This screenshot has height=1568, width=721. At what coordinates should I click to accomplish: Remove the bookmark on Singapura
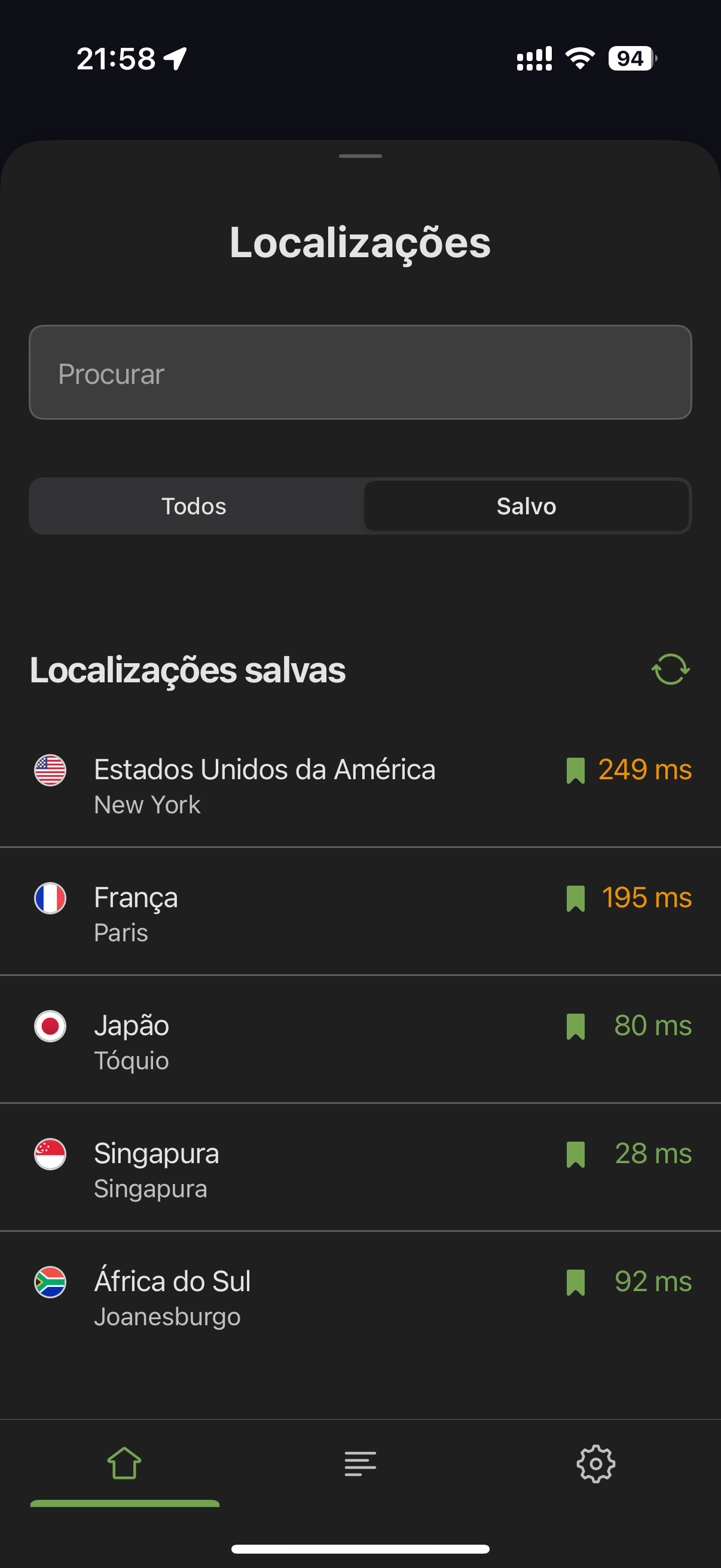point(575,1154)
